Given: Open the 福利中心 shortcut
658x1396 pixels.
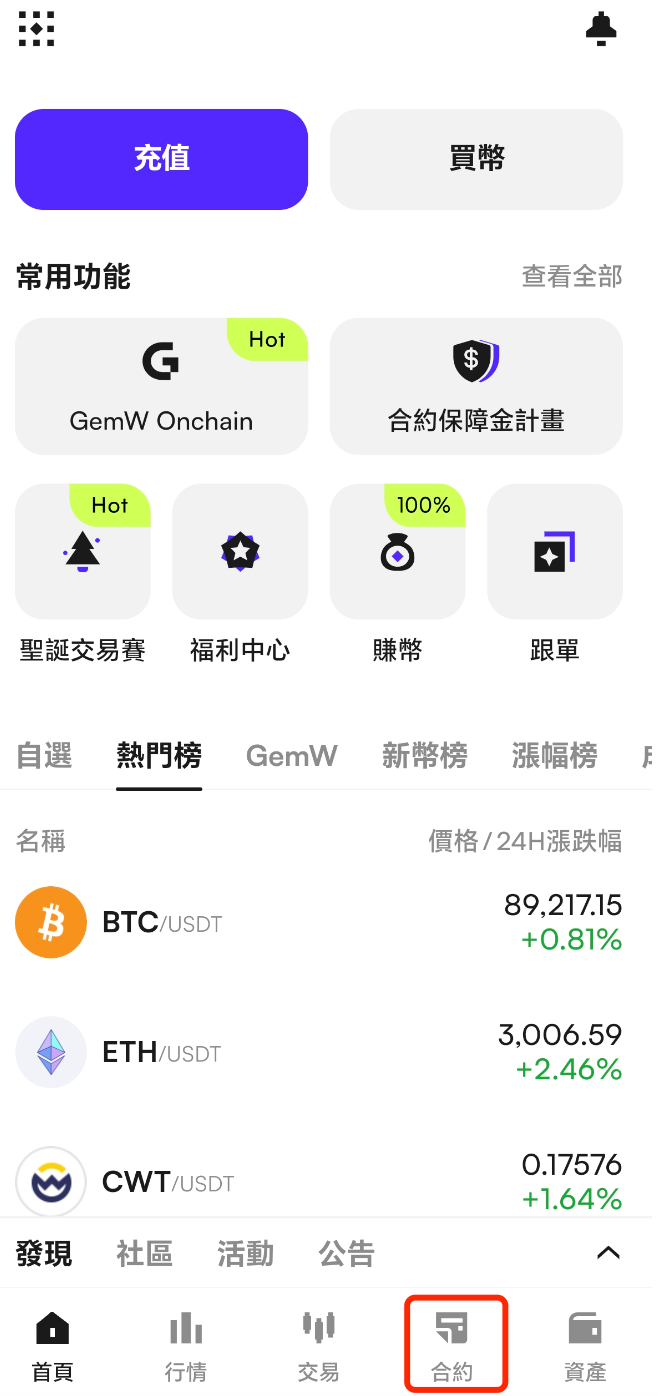Looking at the screenshot, I should tap(240, 552).
